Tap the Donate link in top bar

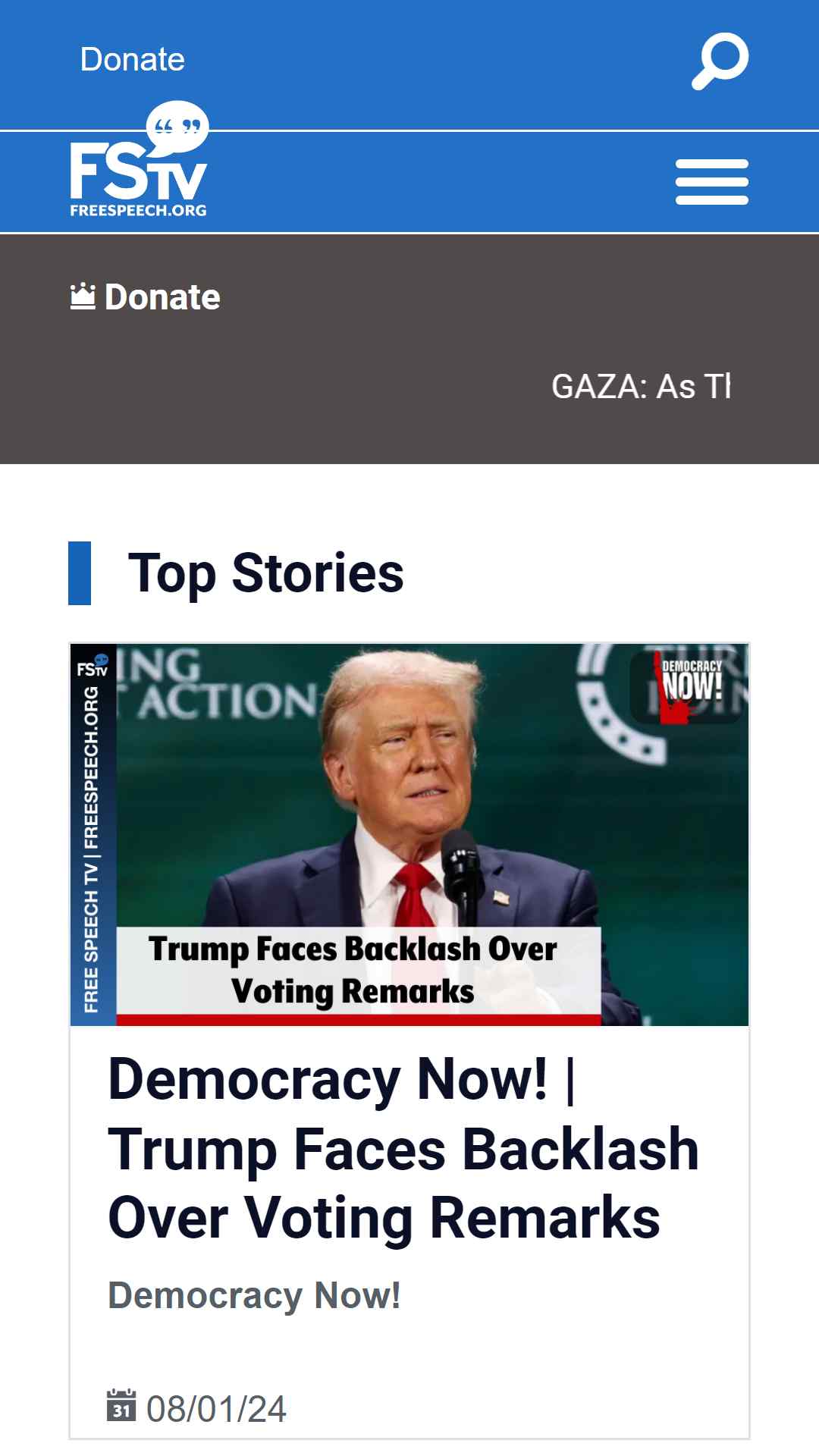click(133, 59)
